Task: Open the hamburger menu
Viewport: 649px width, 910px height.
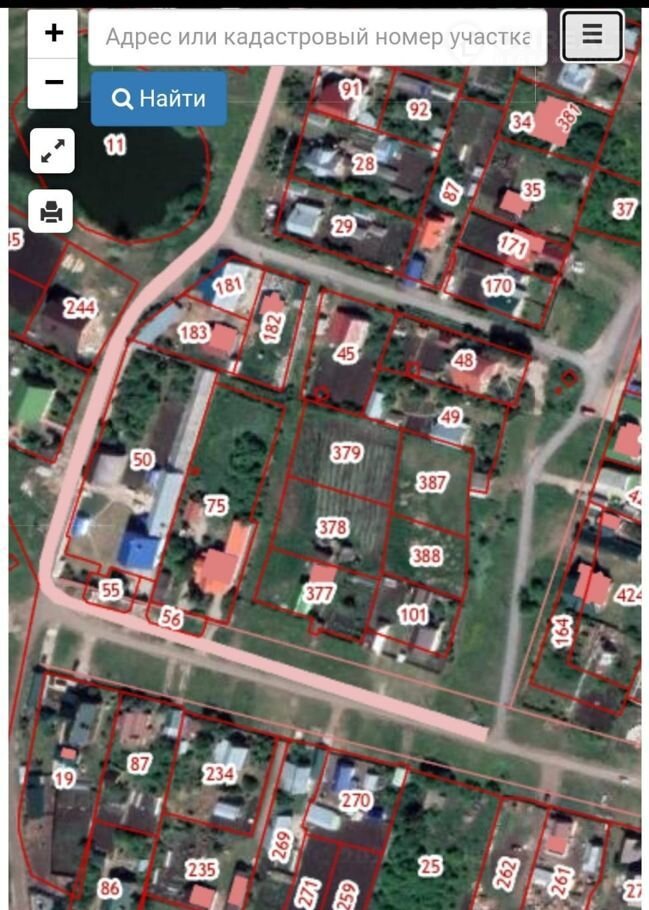Action: pyautogui.click(x=592, y=35)
